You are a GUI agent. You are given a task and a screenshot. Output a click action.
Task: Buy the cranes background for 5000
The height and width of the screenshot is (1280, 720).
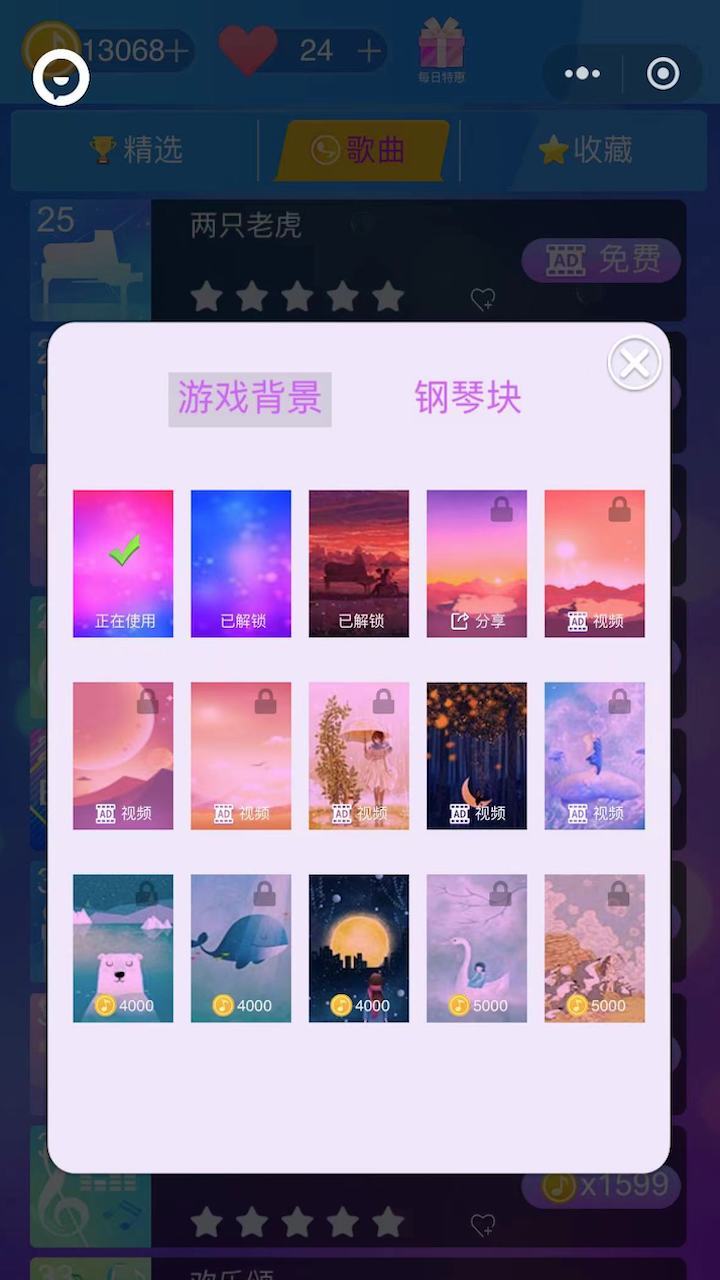595,948
